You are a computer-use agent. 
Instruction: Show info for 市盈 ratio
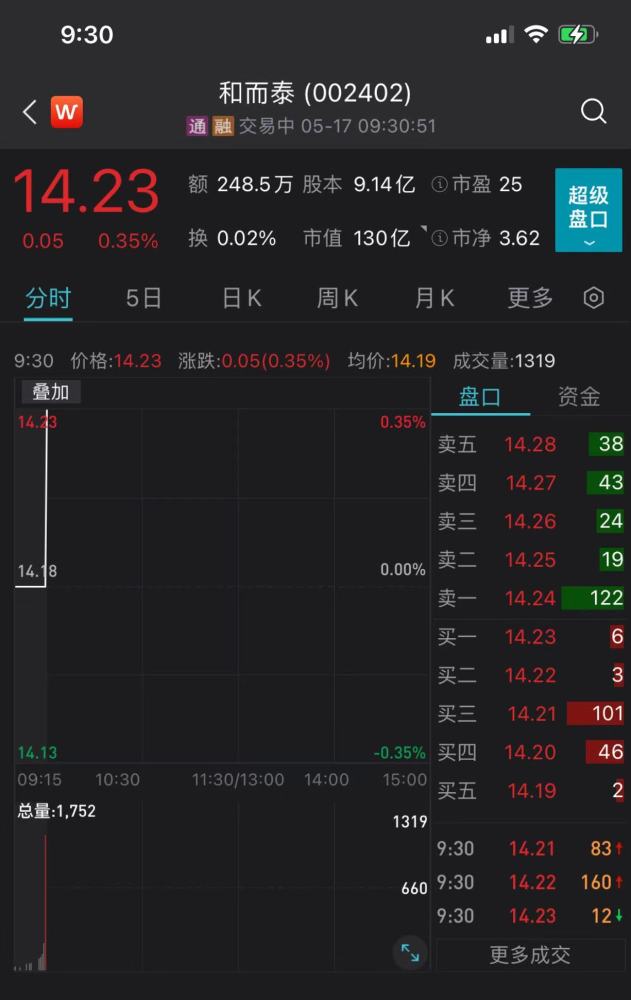point(438,185)
